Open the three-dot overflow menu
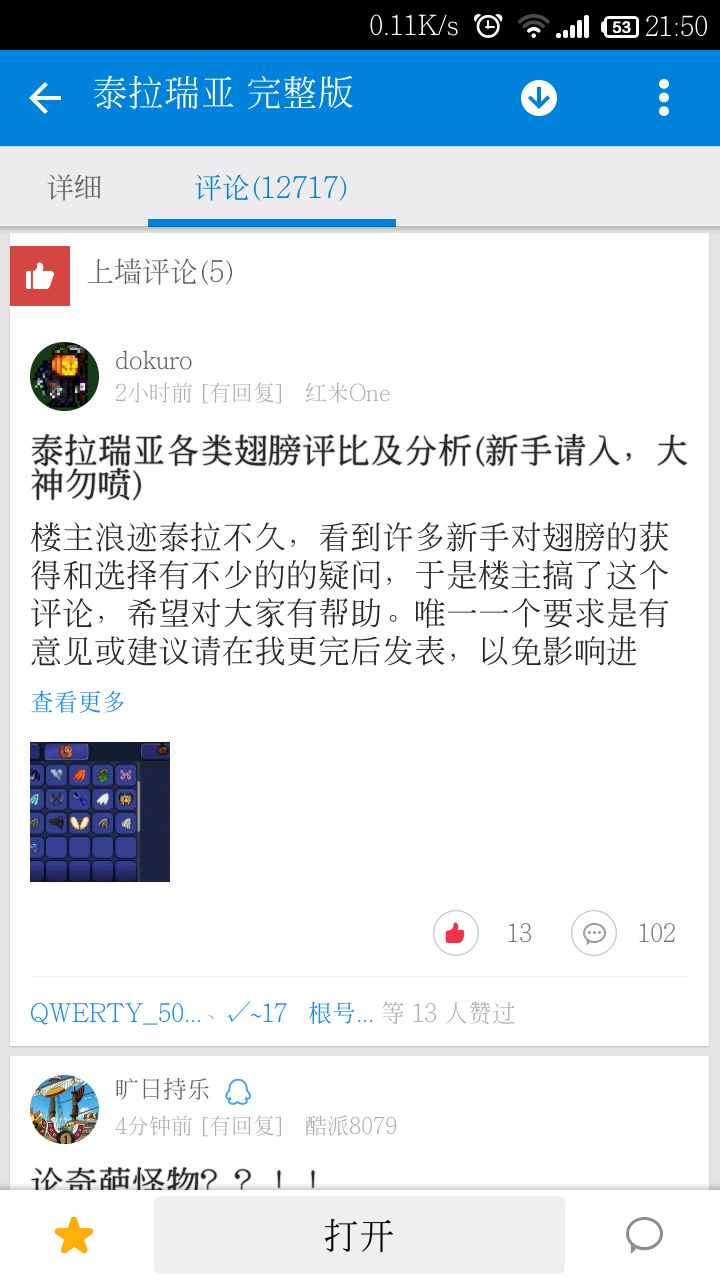 pyautogui.click(x=663, y=98)
